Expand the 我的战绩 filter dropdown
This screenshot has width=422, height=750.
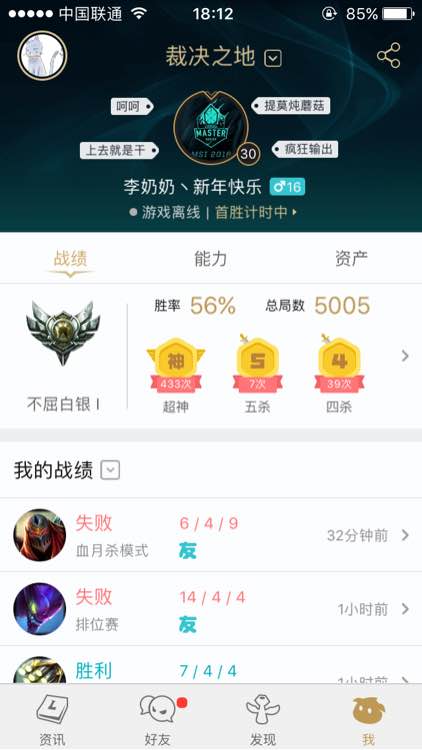pos(110,470)
